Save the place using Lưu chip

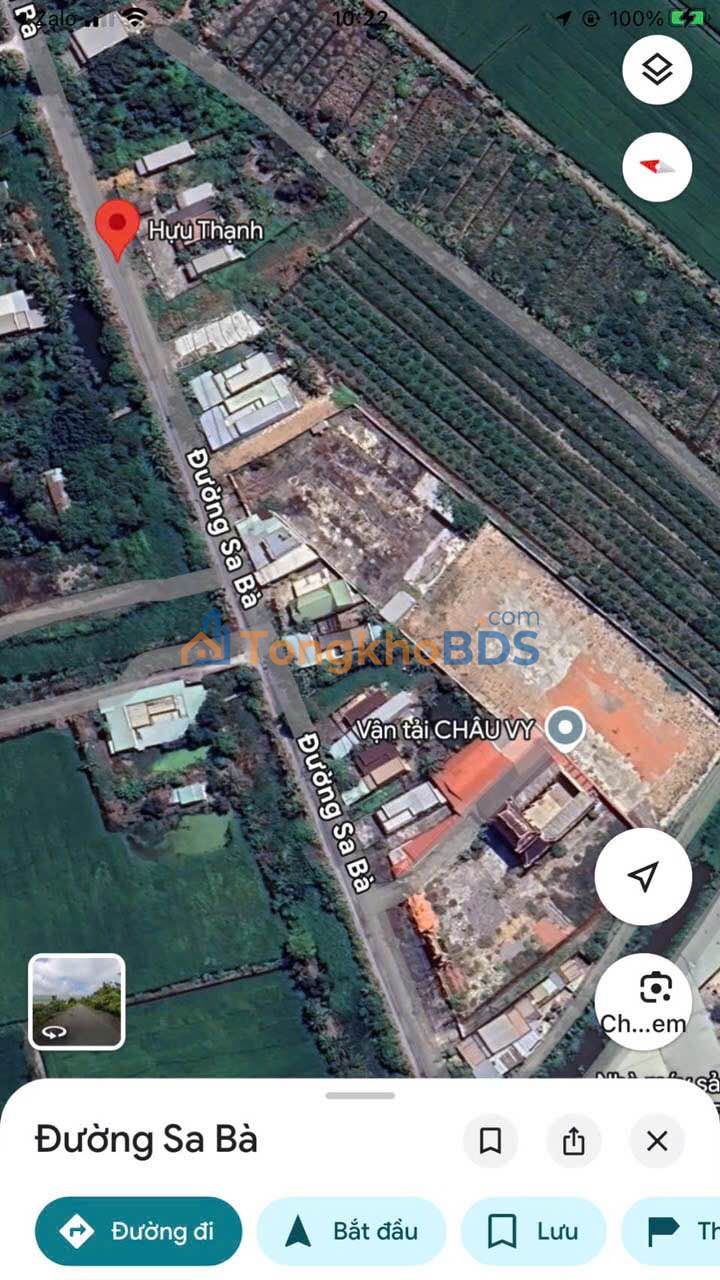pyautogui.click(x=533, y=1231)
